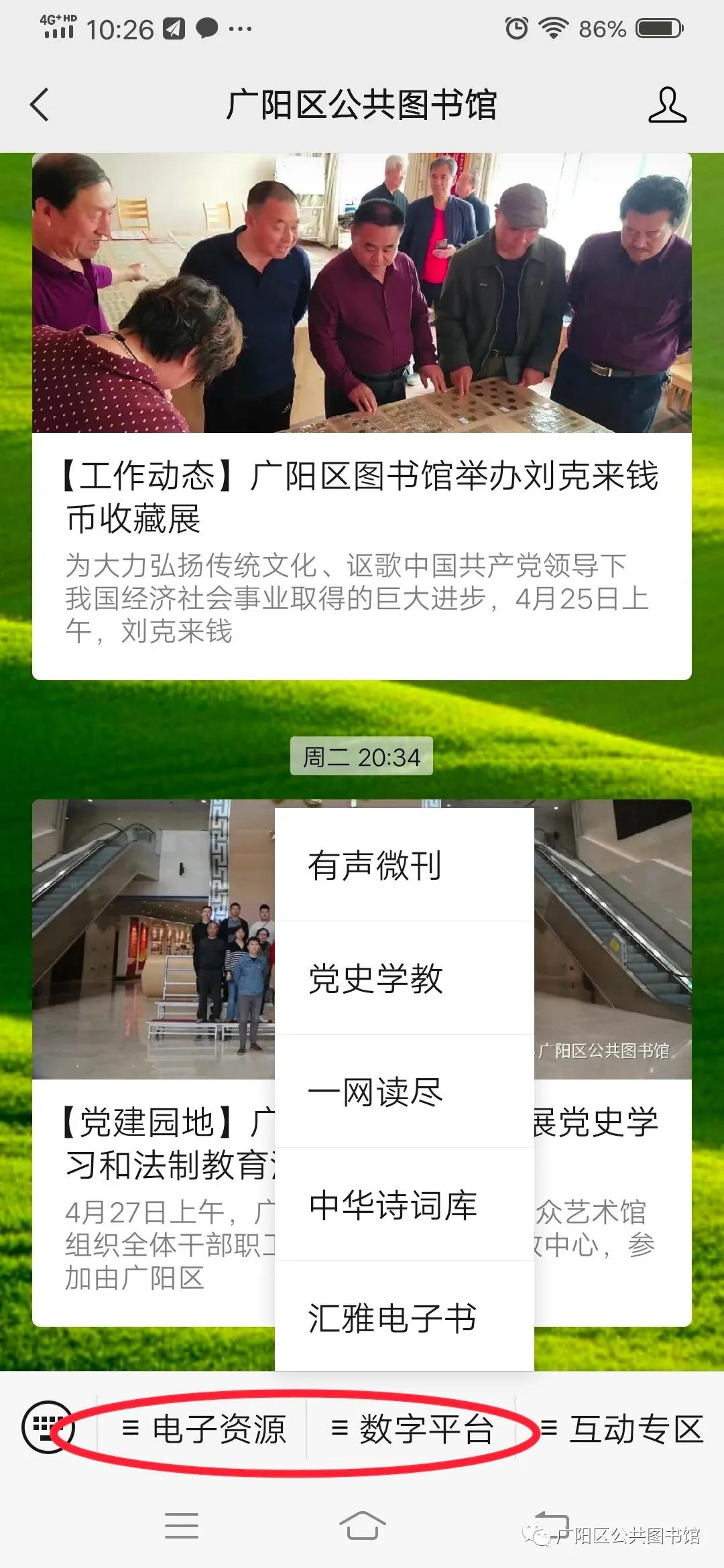Open the account profile icon
Image resolution: width=724 pixels, height=1568 pixels.
[667, 105]
